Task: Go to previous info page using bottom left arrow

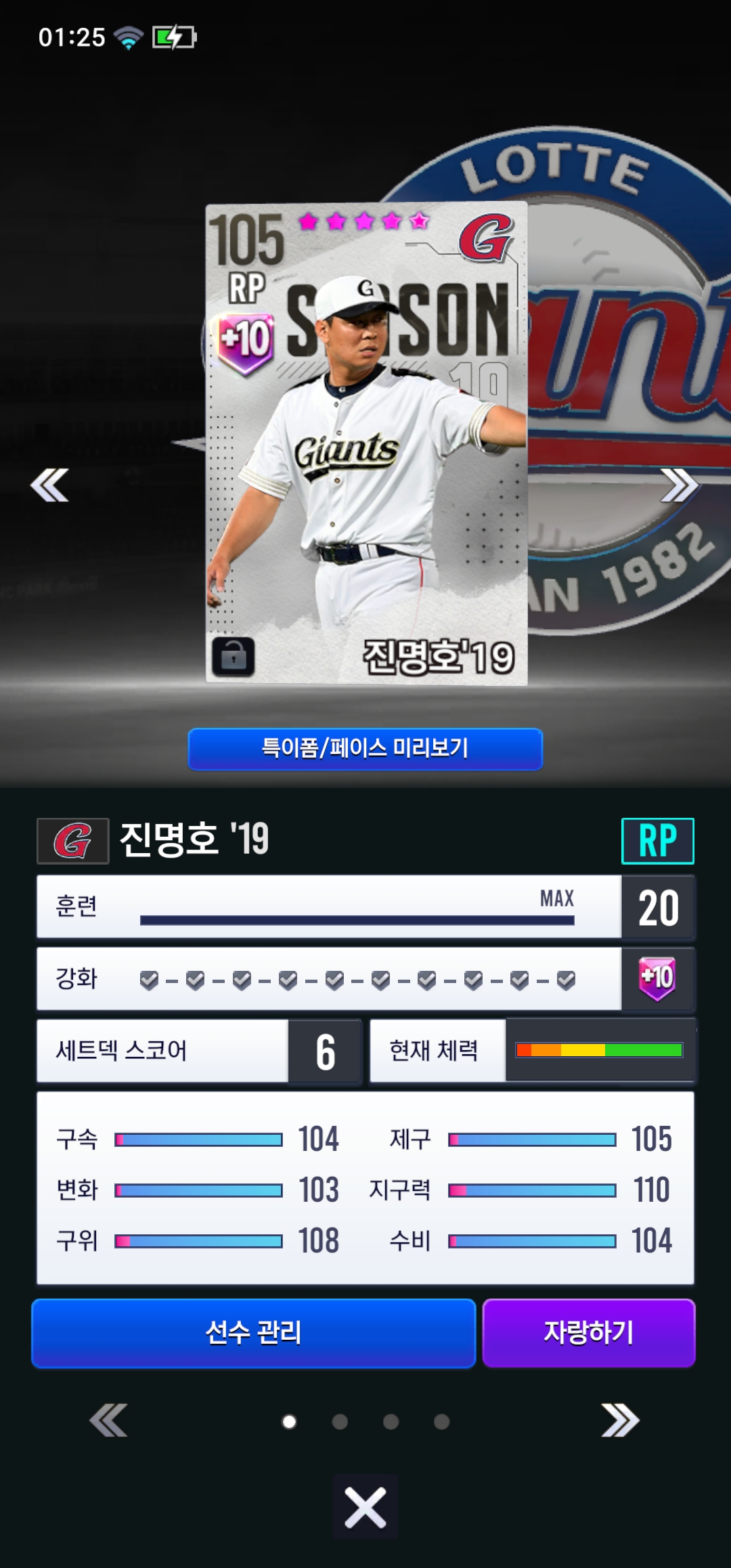Action: [108, 1420]
